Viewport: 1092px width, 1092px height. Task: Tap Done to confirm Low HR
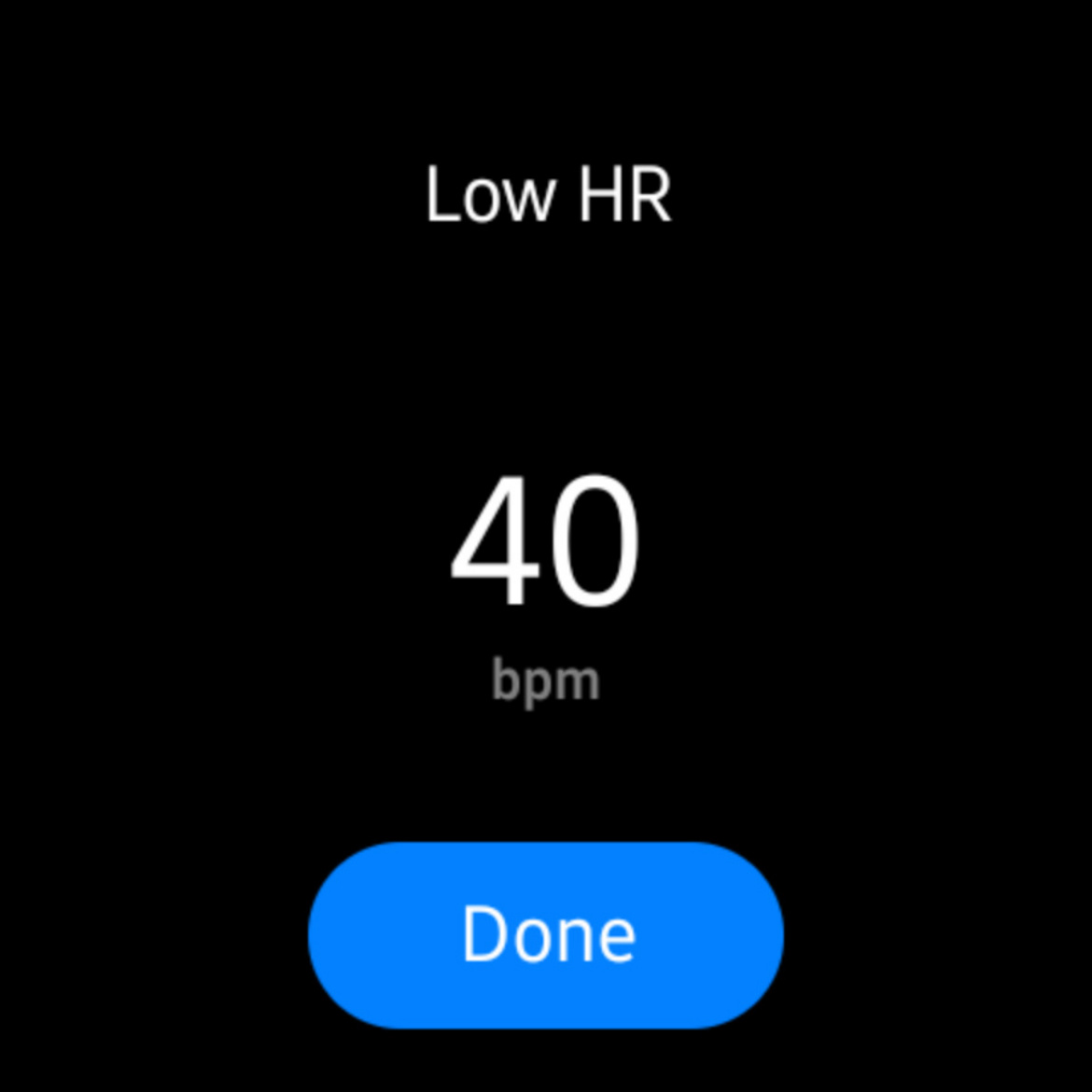point(546,934)
